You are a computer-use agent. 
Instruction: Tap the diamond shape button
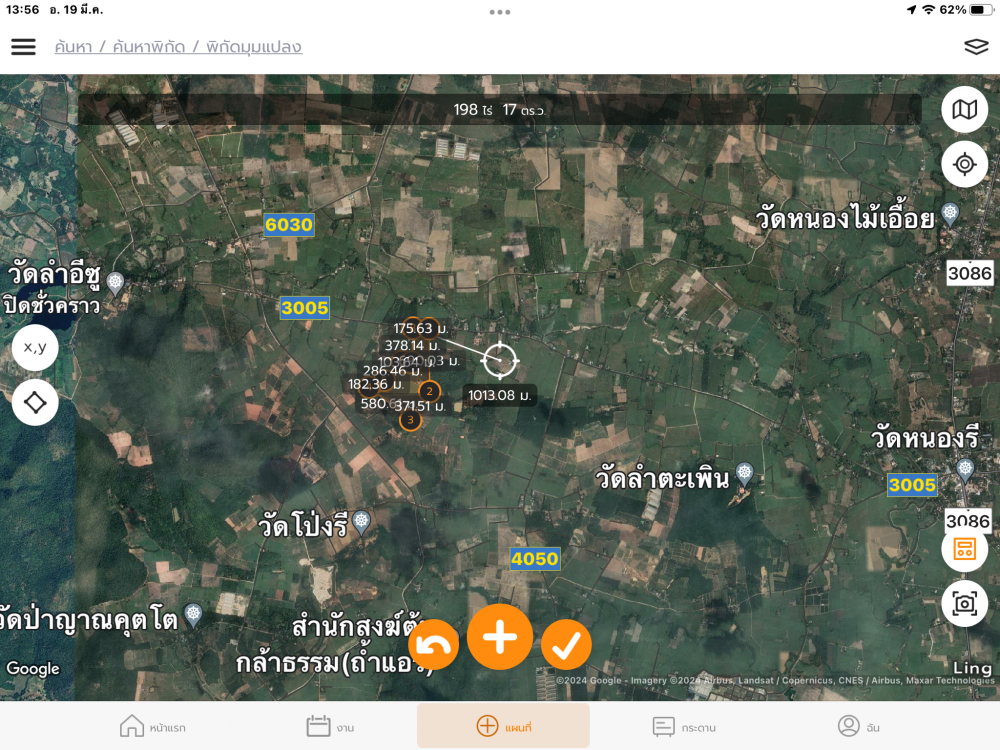click(x=35, y=403)
